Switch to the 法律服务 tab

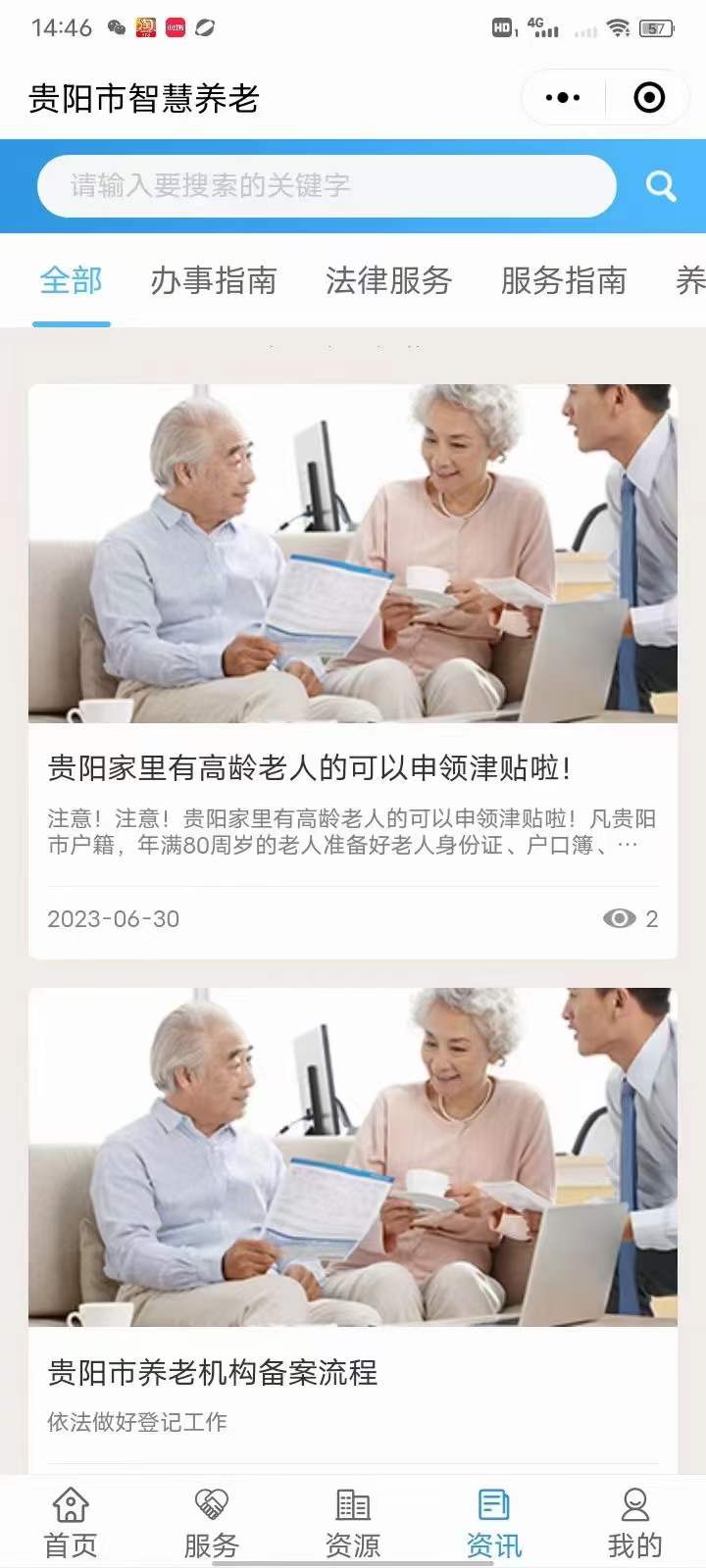coord(388,281)
